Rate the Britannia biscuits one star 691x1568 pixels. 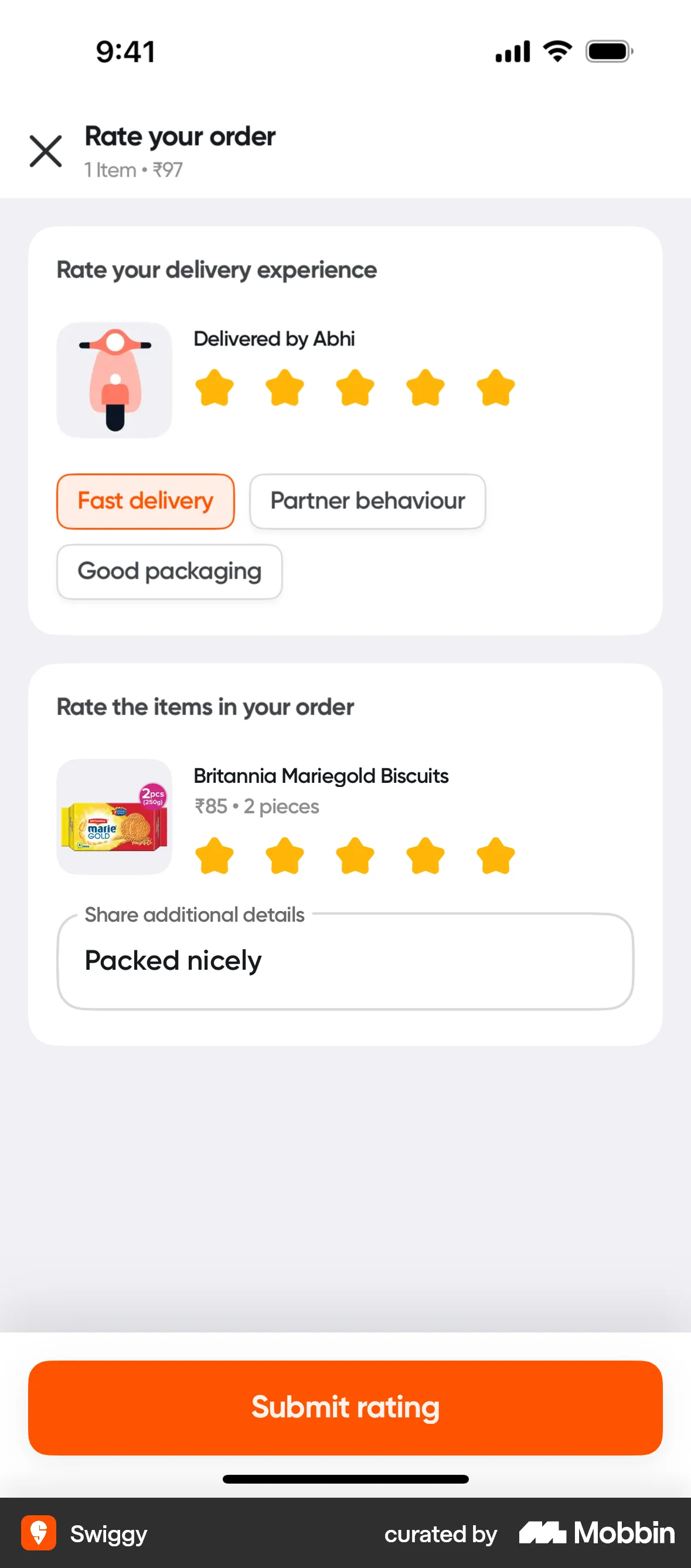click(x=215, y=857)
